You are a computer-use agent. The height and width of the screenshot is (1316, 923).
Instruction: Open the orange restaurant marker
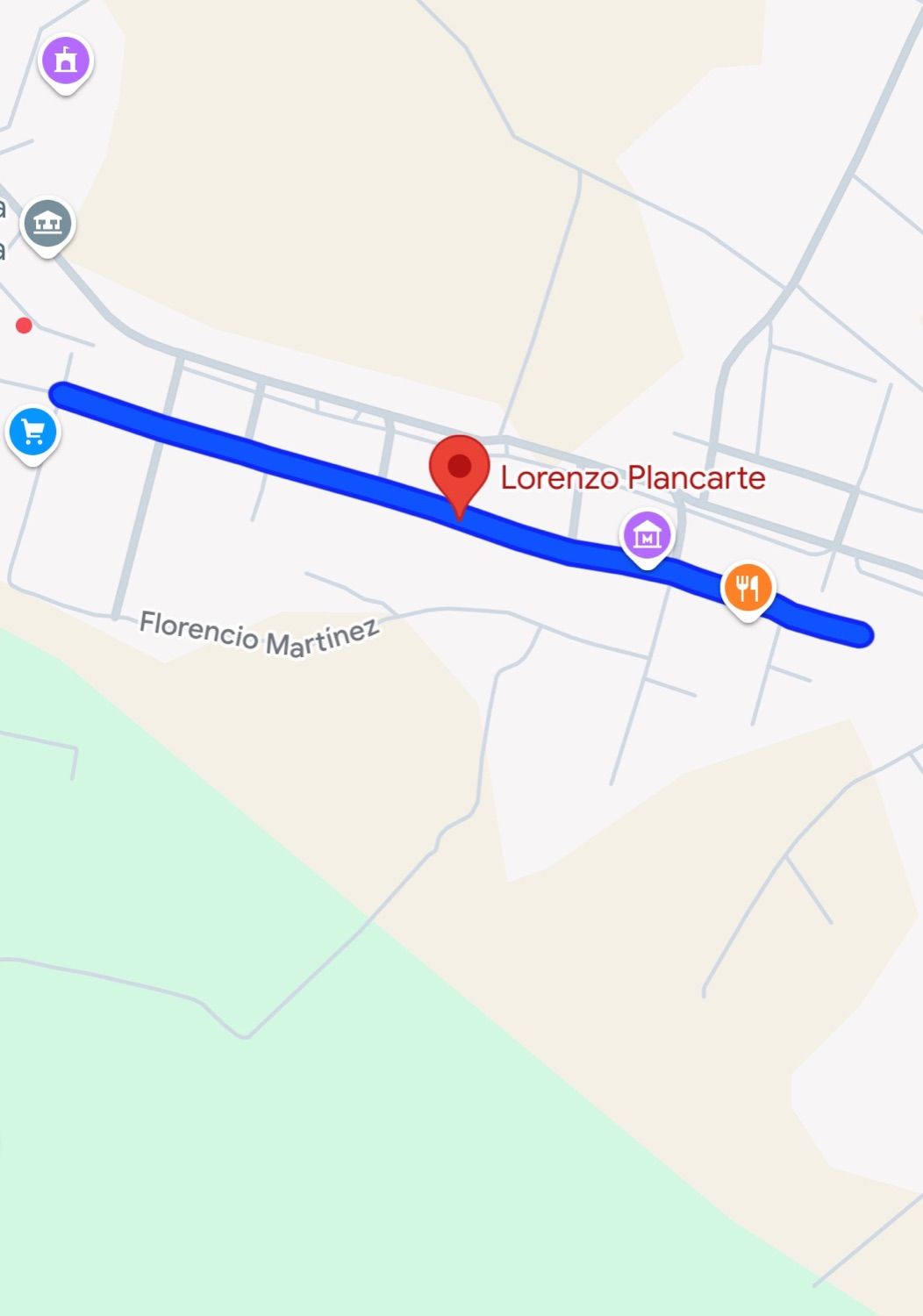click(747, 587)
